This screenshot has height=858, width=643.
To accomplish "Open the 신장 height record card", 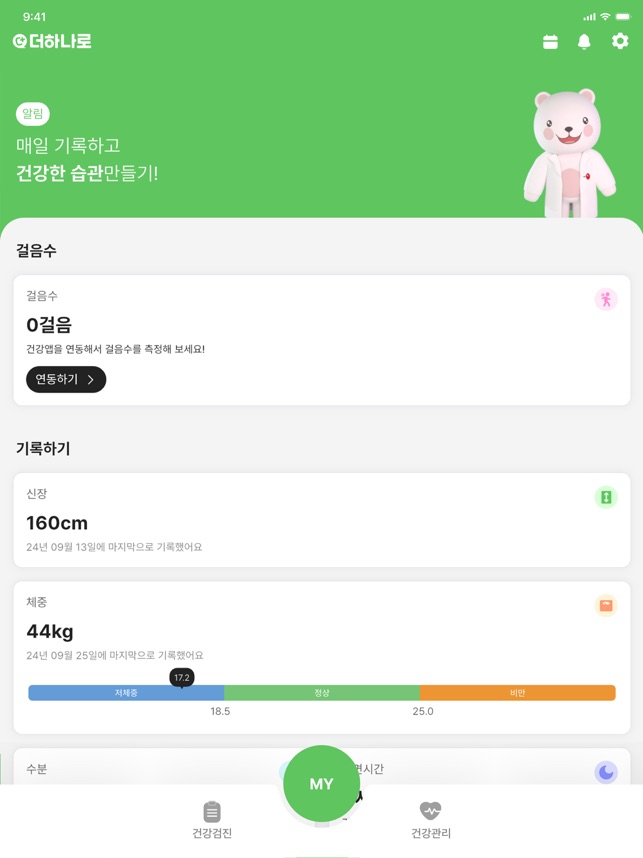I will coord(321,520).
